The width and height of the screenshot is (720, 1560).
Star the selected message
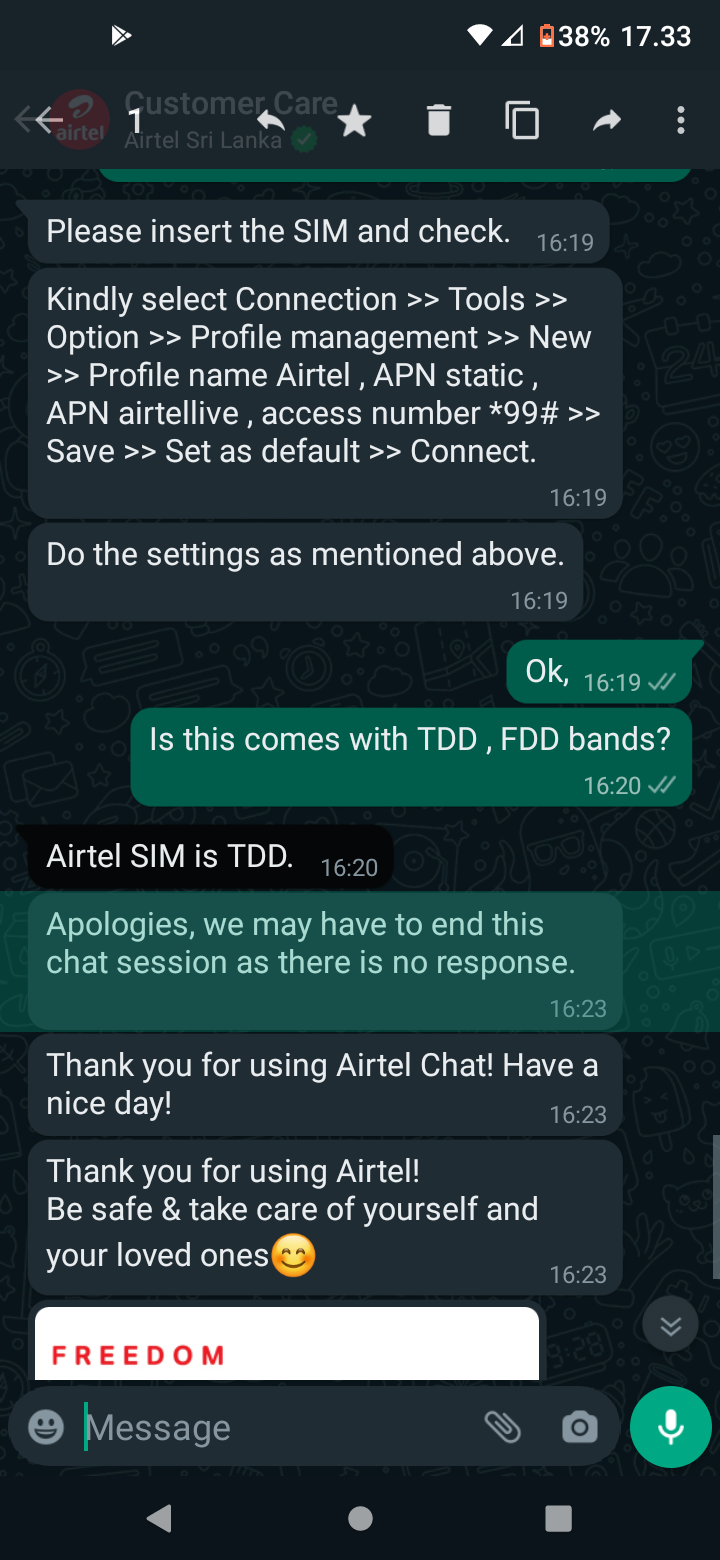coord(354,122)
